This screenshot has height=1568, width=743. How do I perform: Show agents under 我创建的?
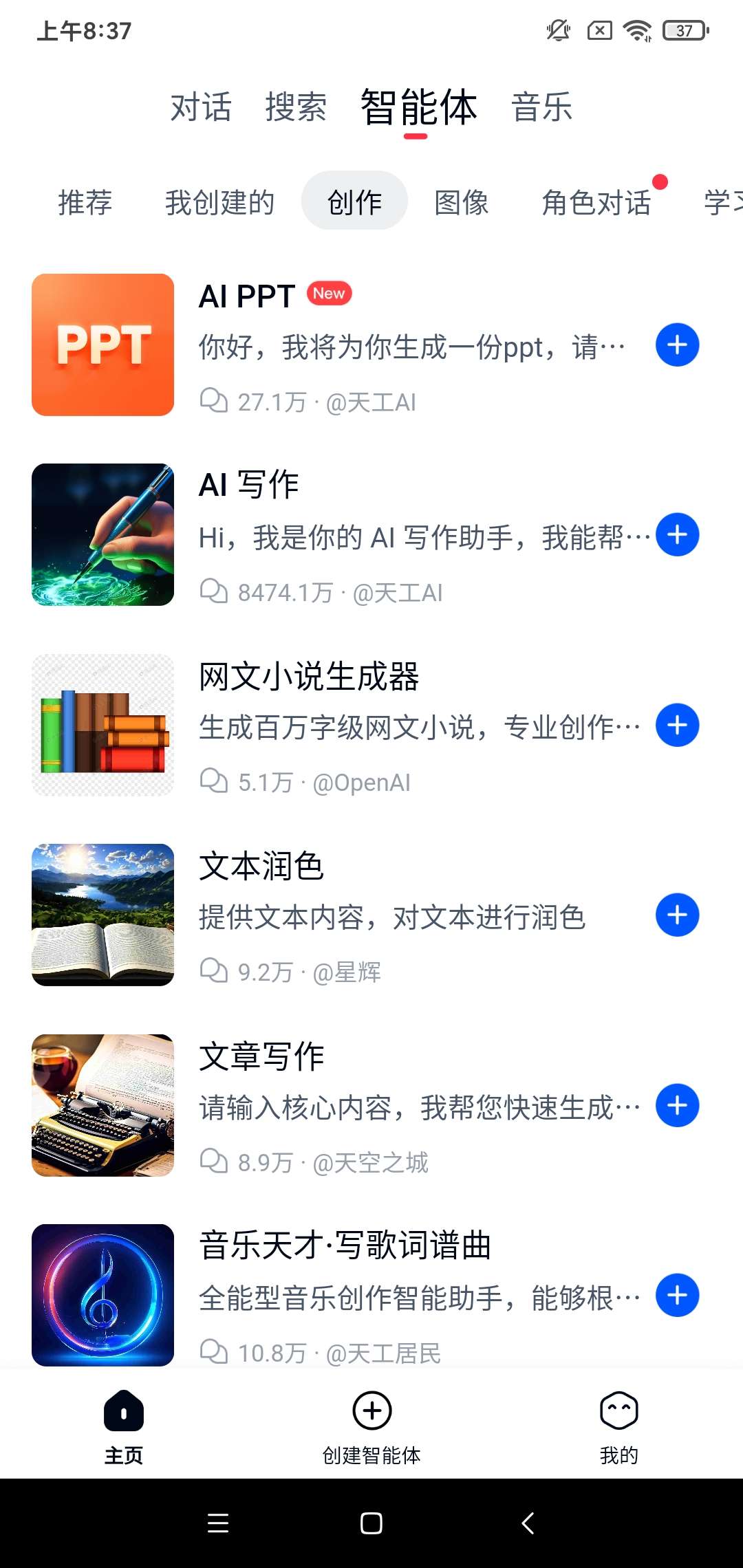pyautogui.click(x=219, y=202)
